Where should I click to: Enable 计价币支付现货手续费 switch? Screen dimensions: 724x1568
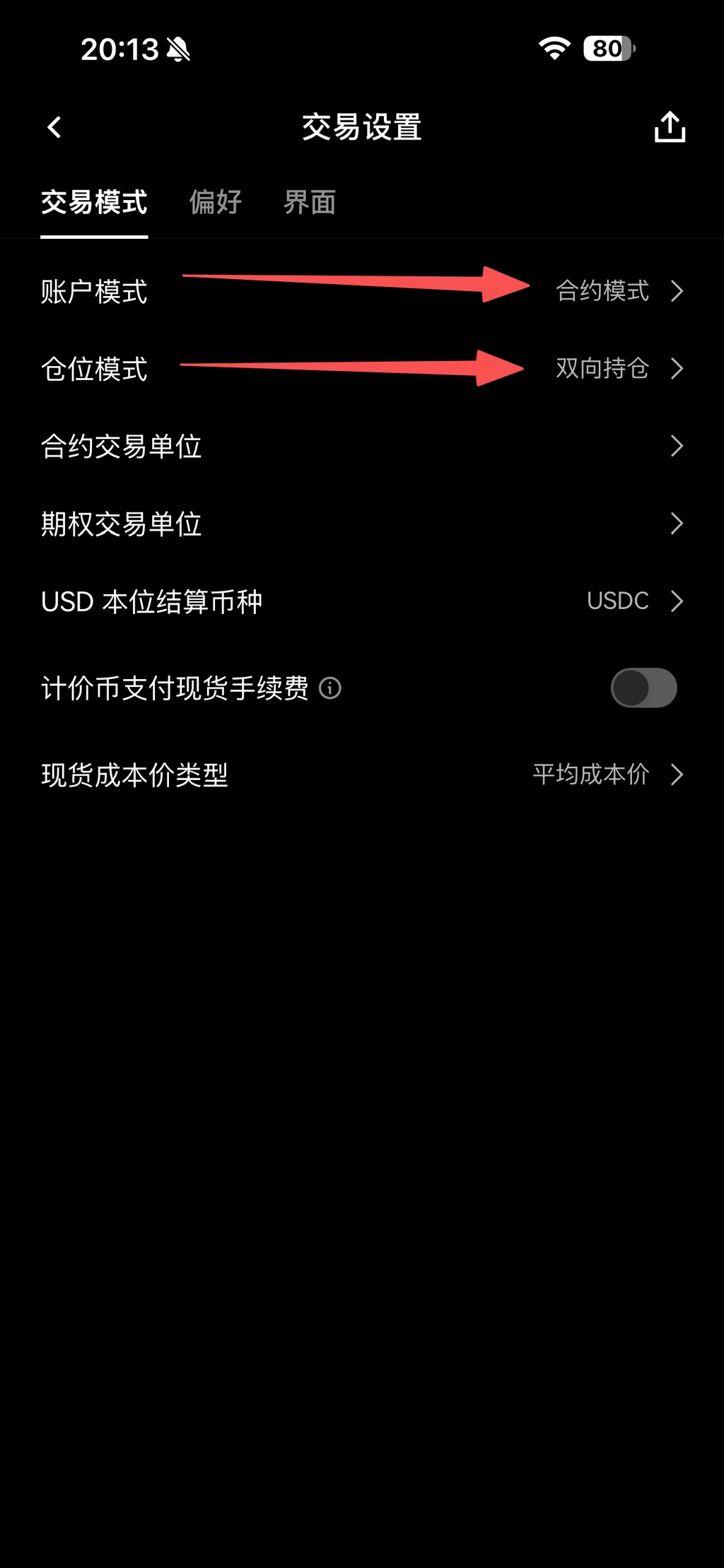coord(643,688)
